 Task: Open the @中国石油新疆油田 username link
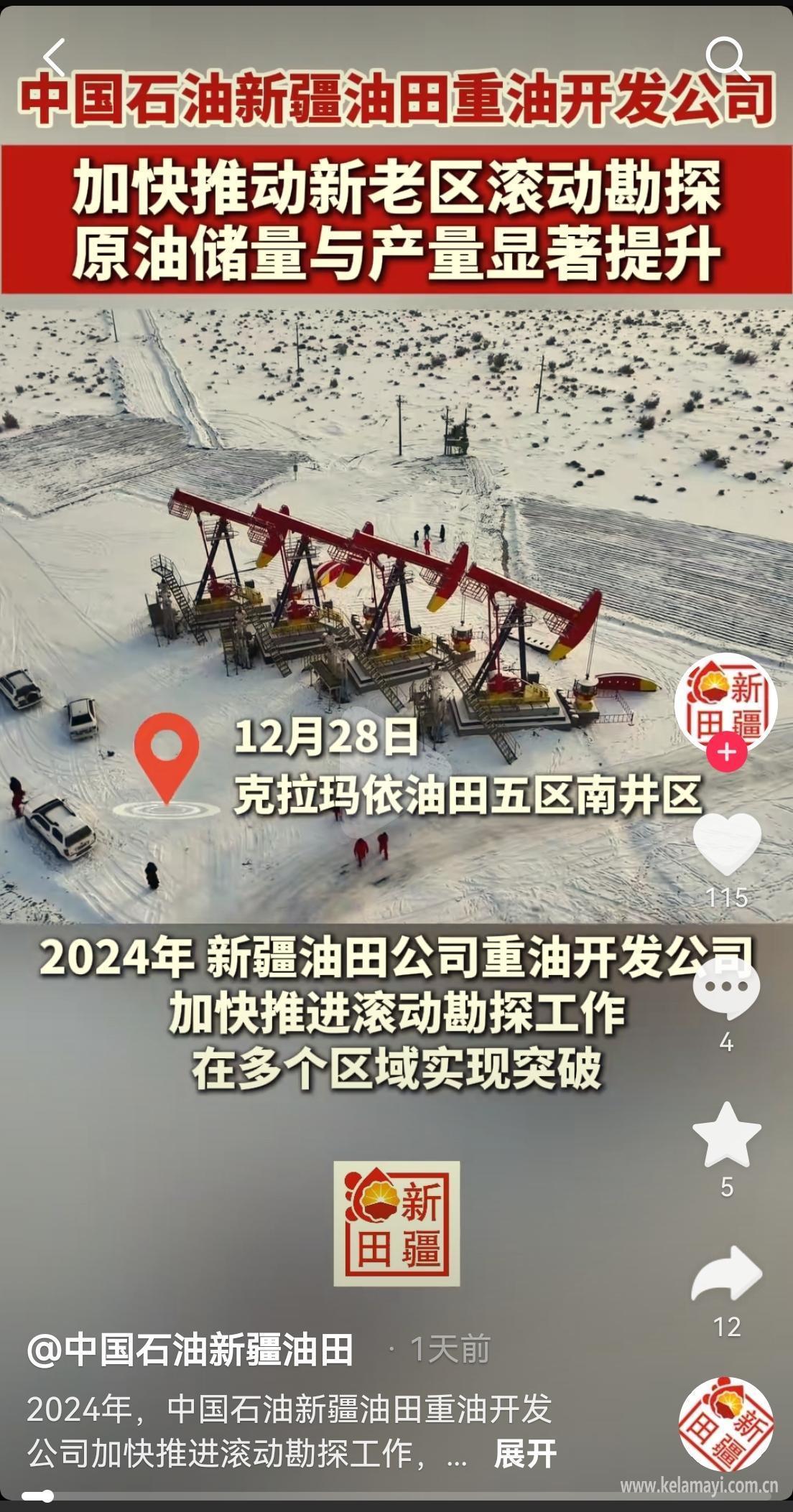190,1350
